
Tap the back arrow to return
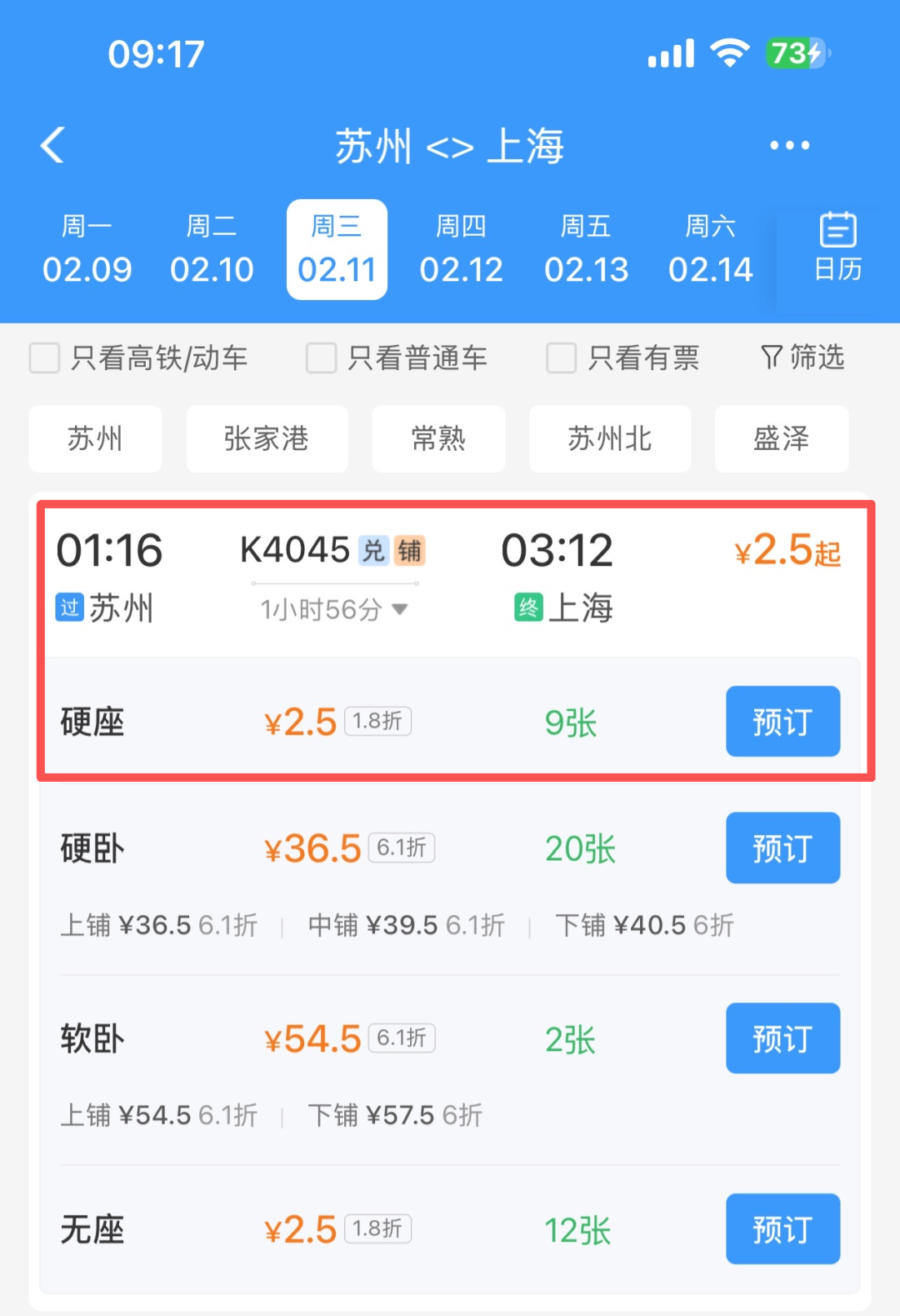click(x=52, y=145)
